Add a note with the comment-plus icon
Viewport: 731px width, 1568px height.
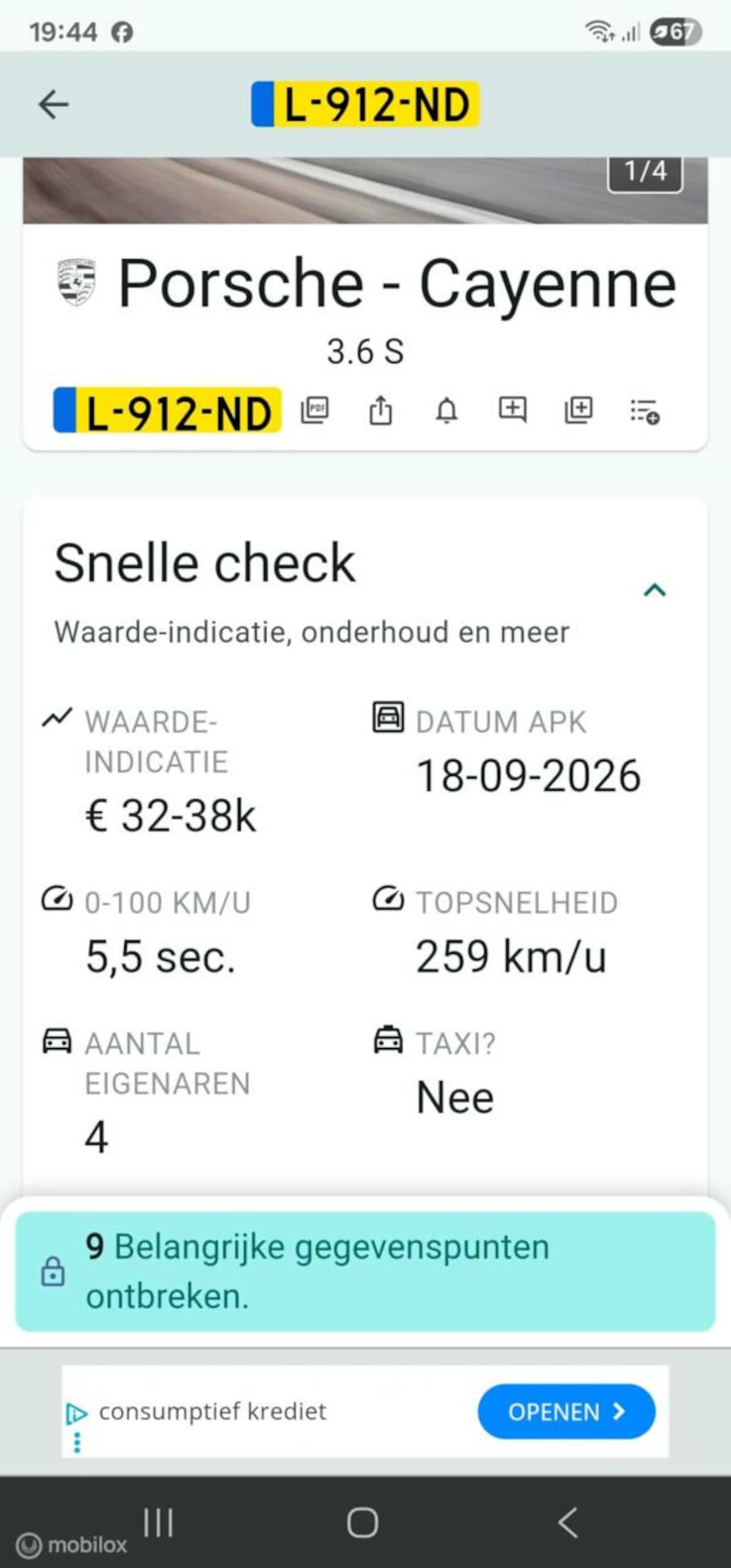(x=513, y=410)
